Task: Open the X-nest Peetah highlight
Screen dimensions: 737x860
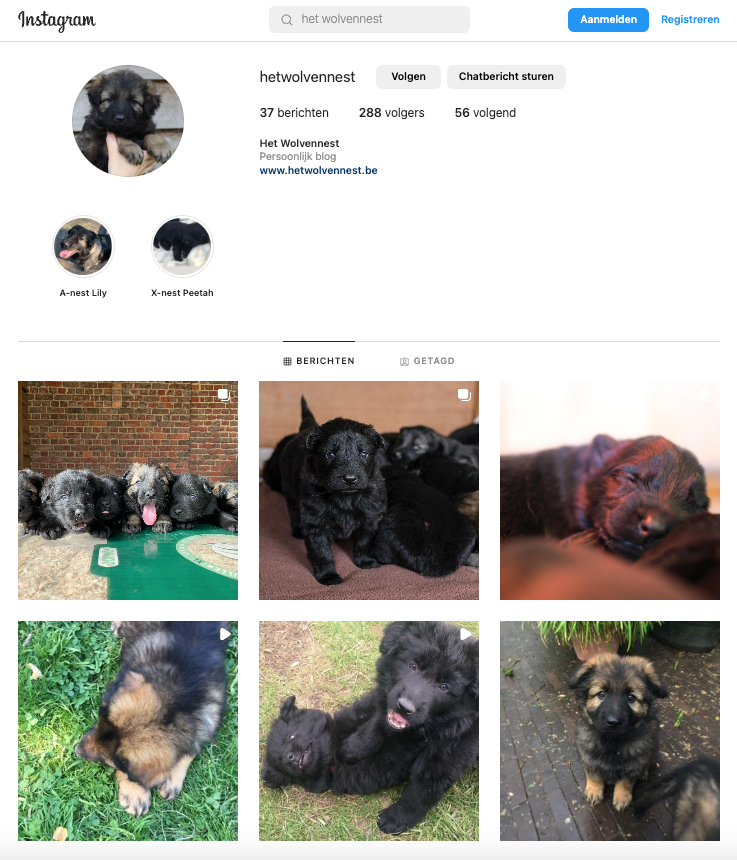Action: (x=182, y=246)
